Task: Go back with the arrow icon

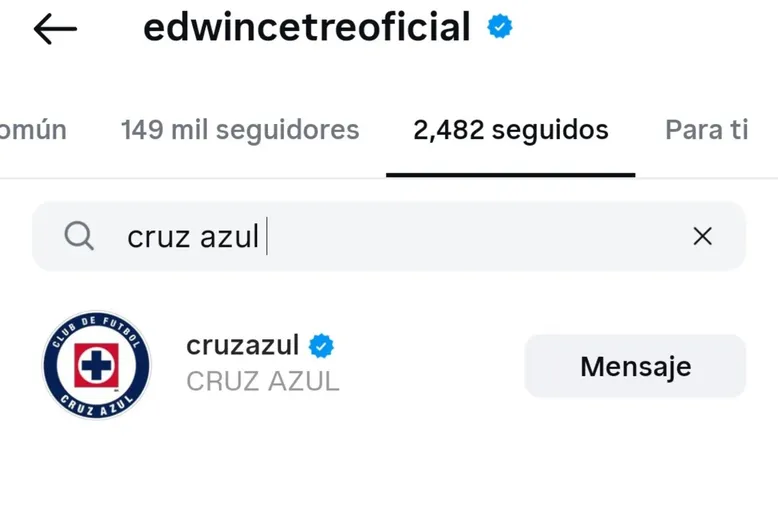Action: 55,30
